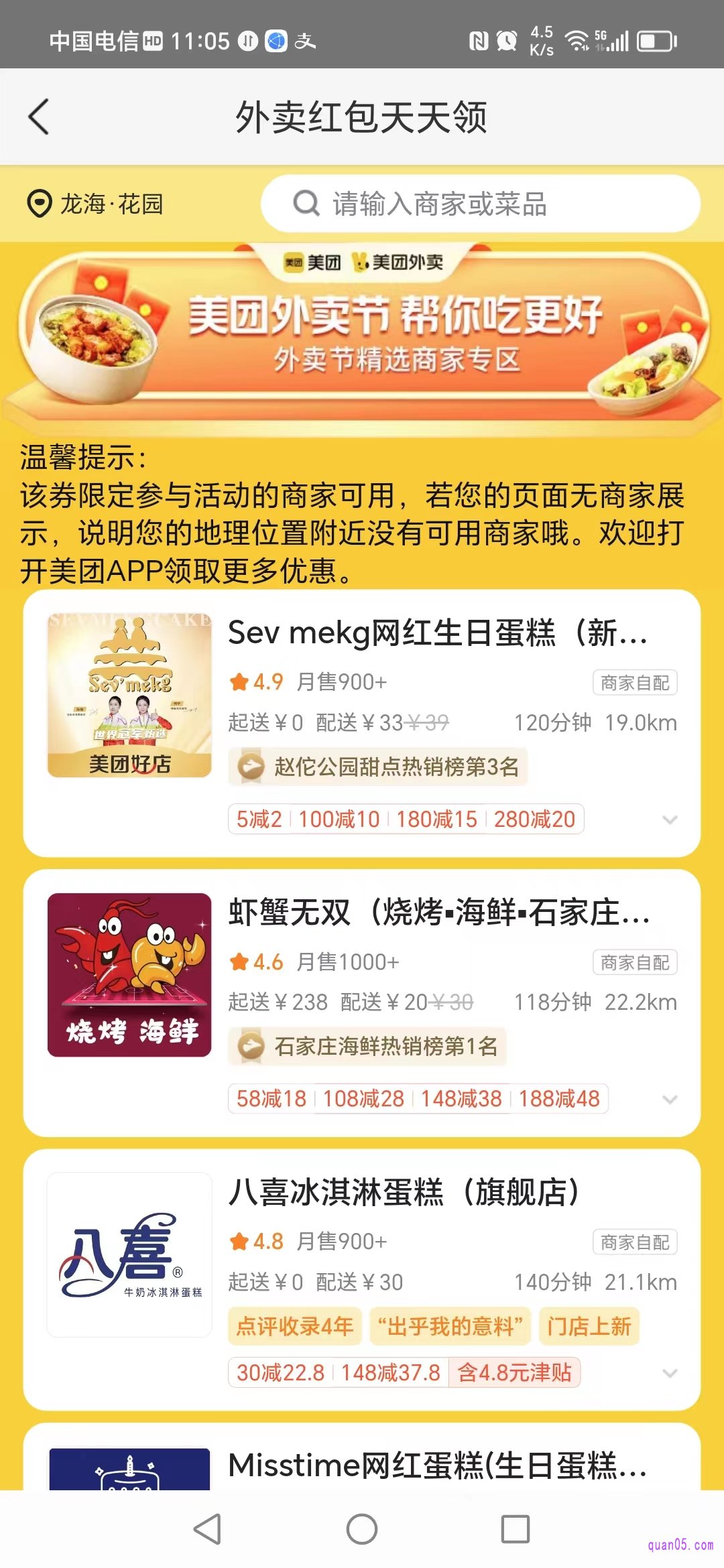724x1568 pixels.
Task: Tap the 请输入商家或菜品 search box
Action: click(x=480, y=204)
